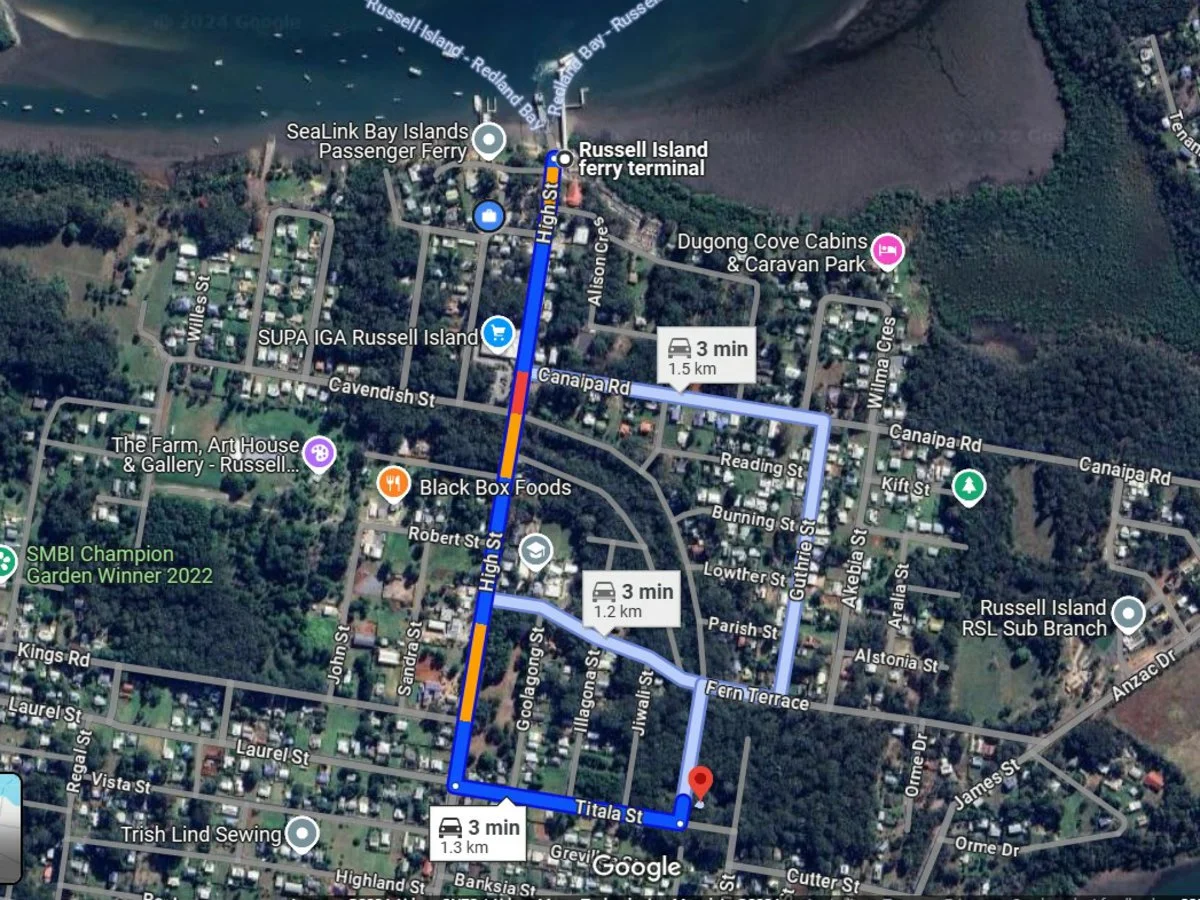This screenshot has height=900, width=1200.
Task: Open The Farm, Art House & Gallery pin
Action: point(318,454)
